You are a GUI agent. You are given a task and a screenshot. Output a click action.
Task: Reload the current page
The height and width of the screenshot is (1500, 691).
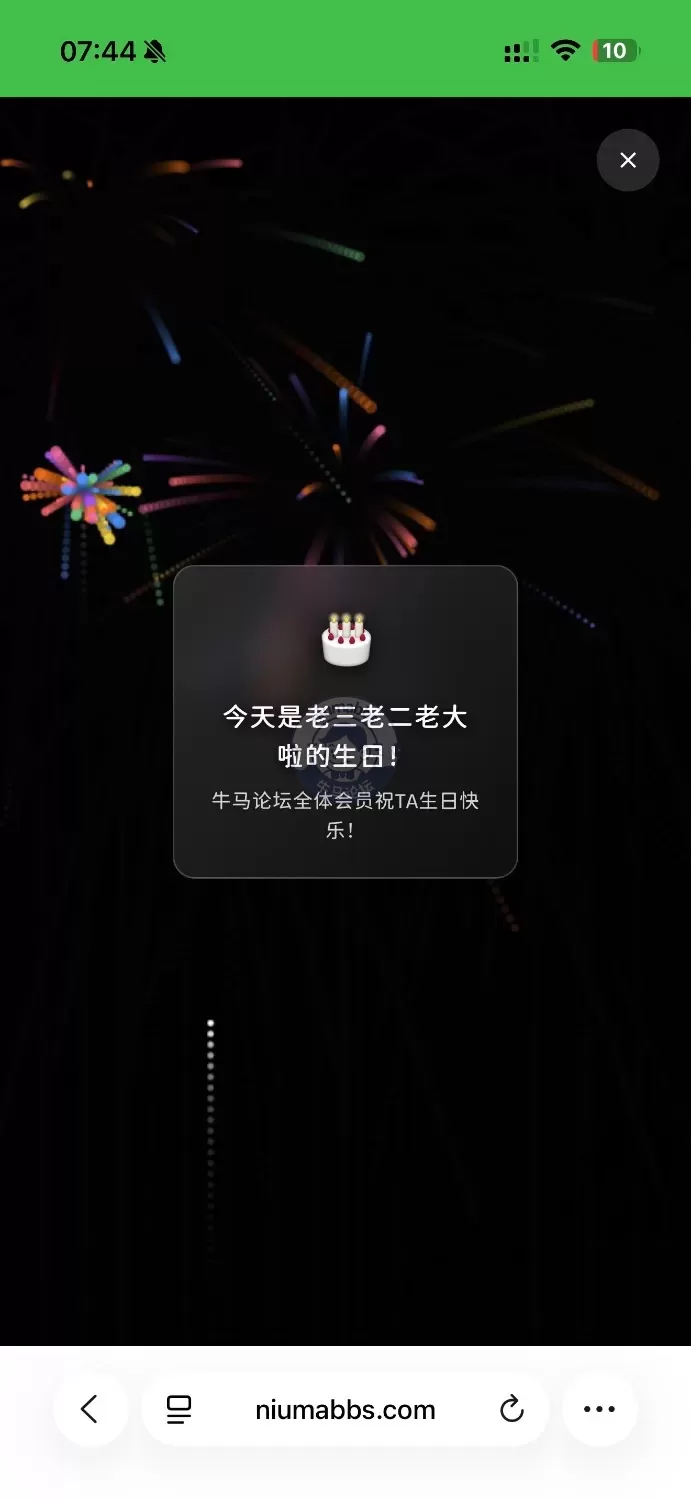point(511,1409)
